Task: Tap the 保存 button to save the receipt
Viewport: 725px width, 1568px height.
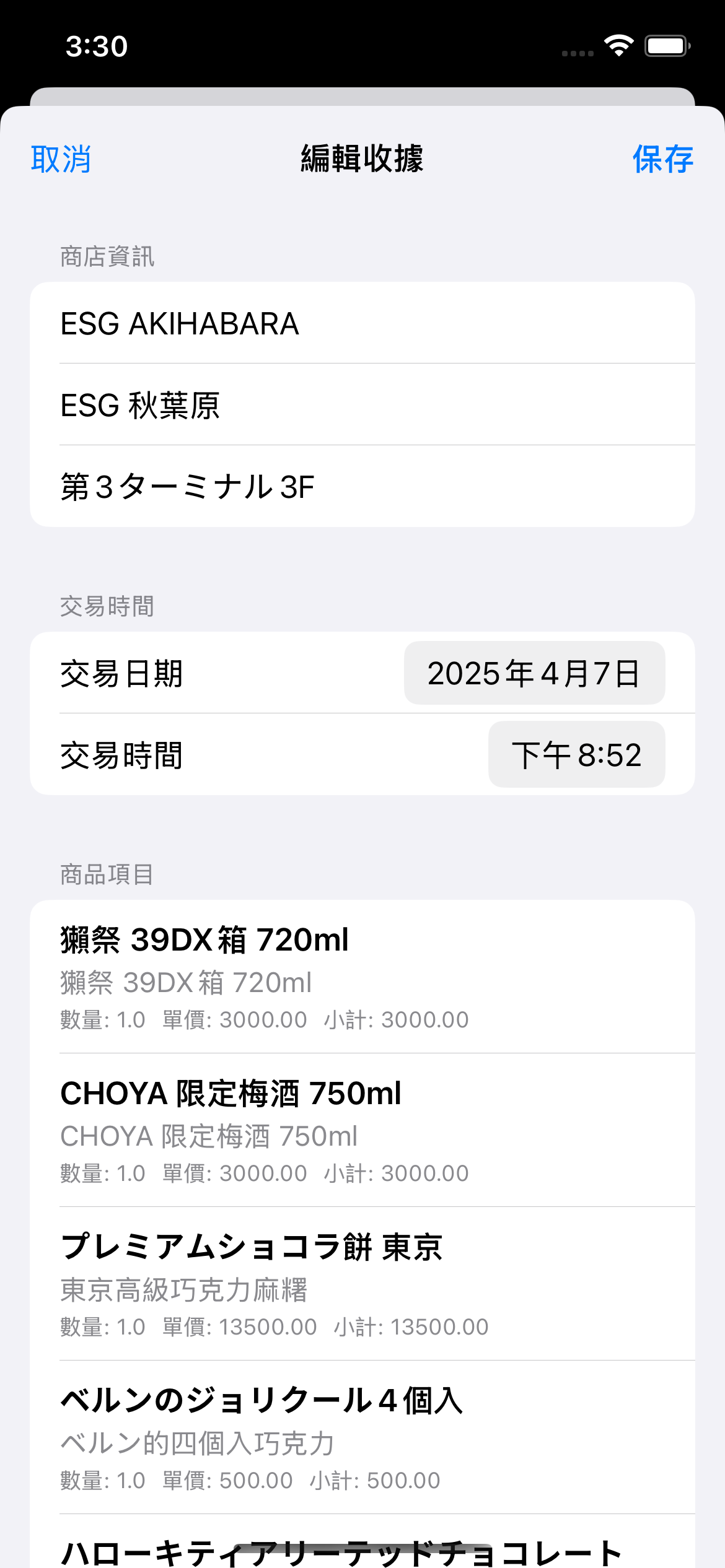Action: pyautogui.click(x=663, y=160)
